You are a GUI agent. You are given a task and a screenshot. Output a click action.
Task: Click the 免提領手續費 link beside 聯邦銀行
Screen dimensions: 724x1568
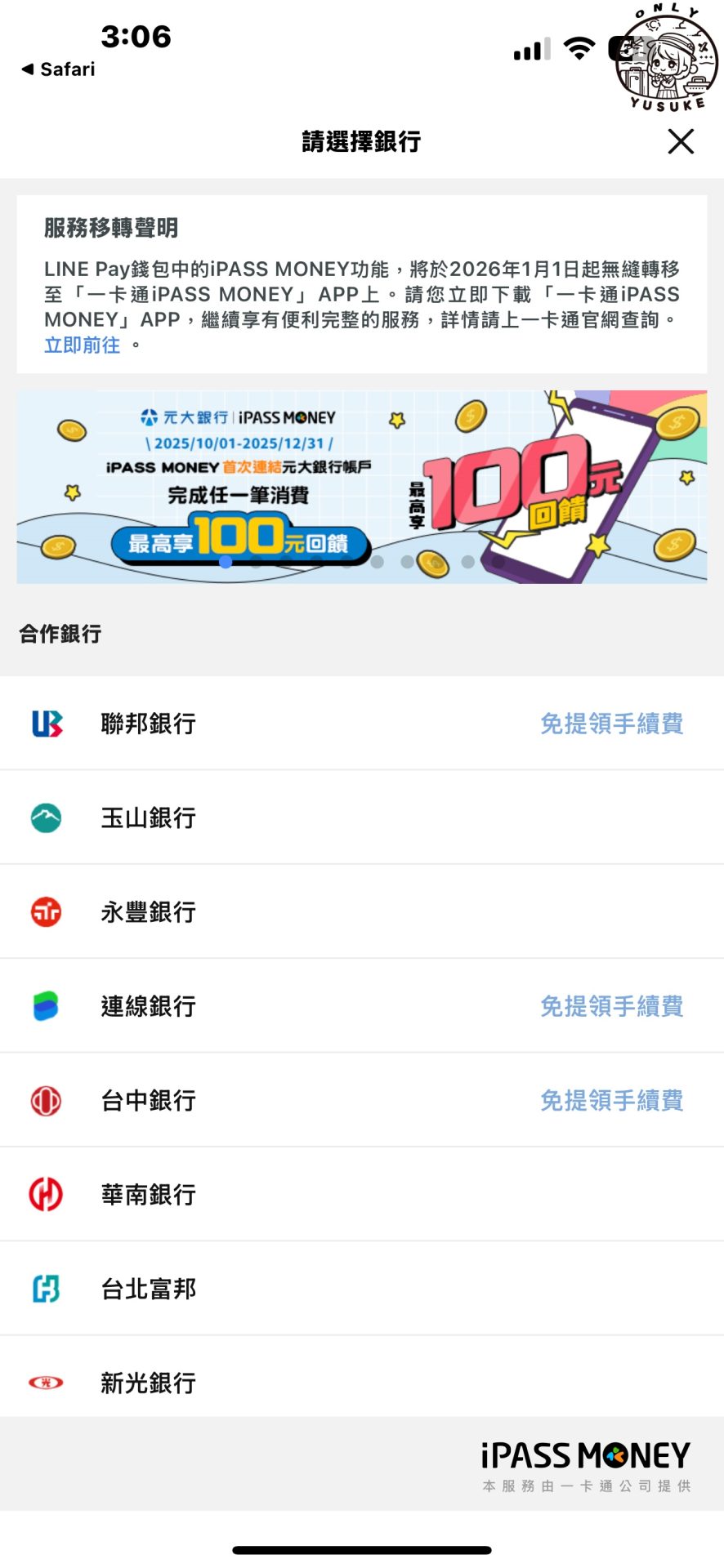coord(613,723)
